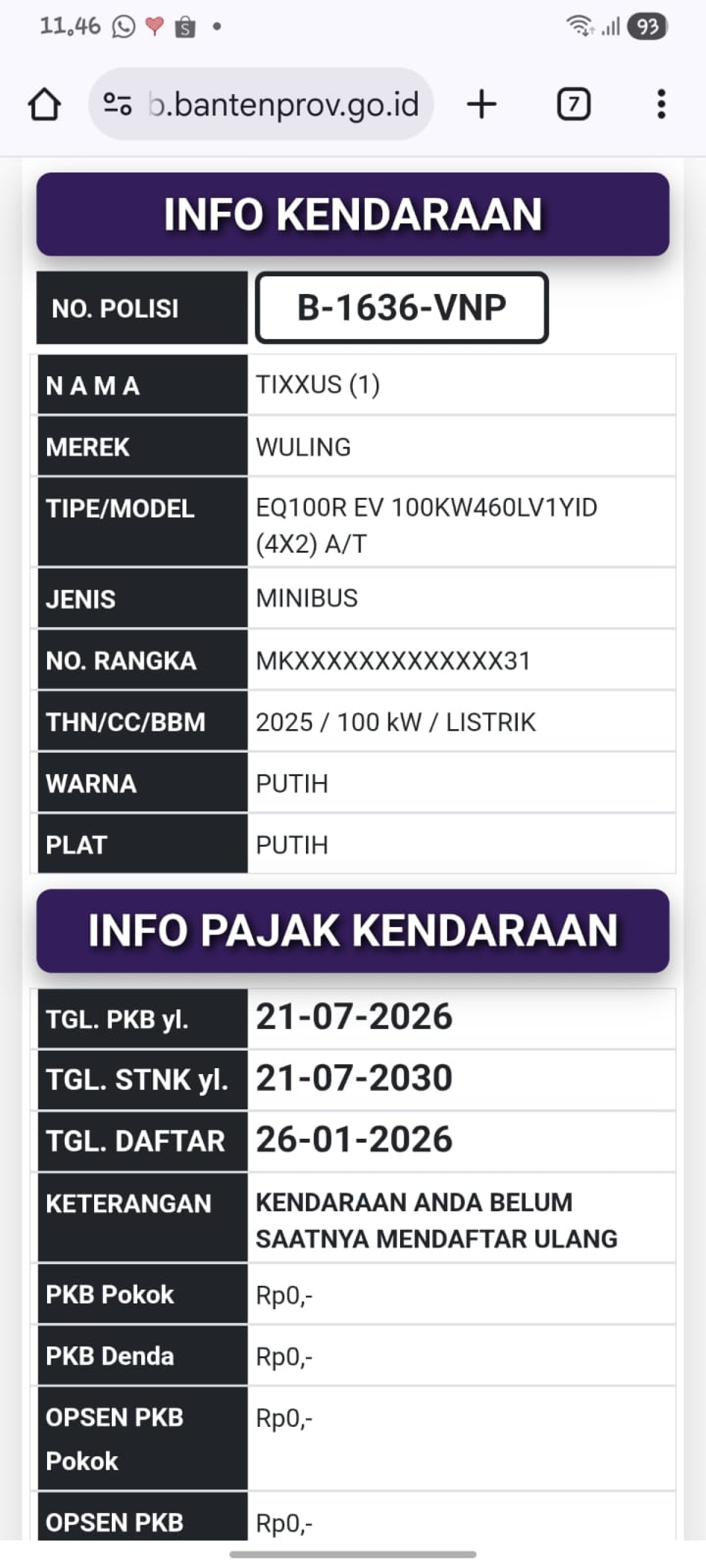This screenshot has width=706, height=1568.
Task: Open the browser overflow menu
Action: pos(661,104)
